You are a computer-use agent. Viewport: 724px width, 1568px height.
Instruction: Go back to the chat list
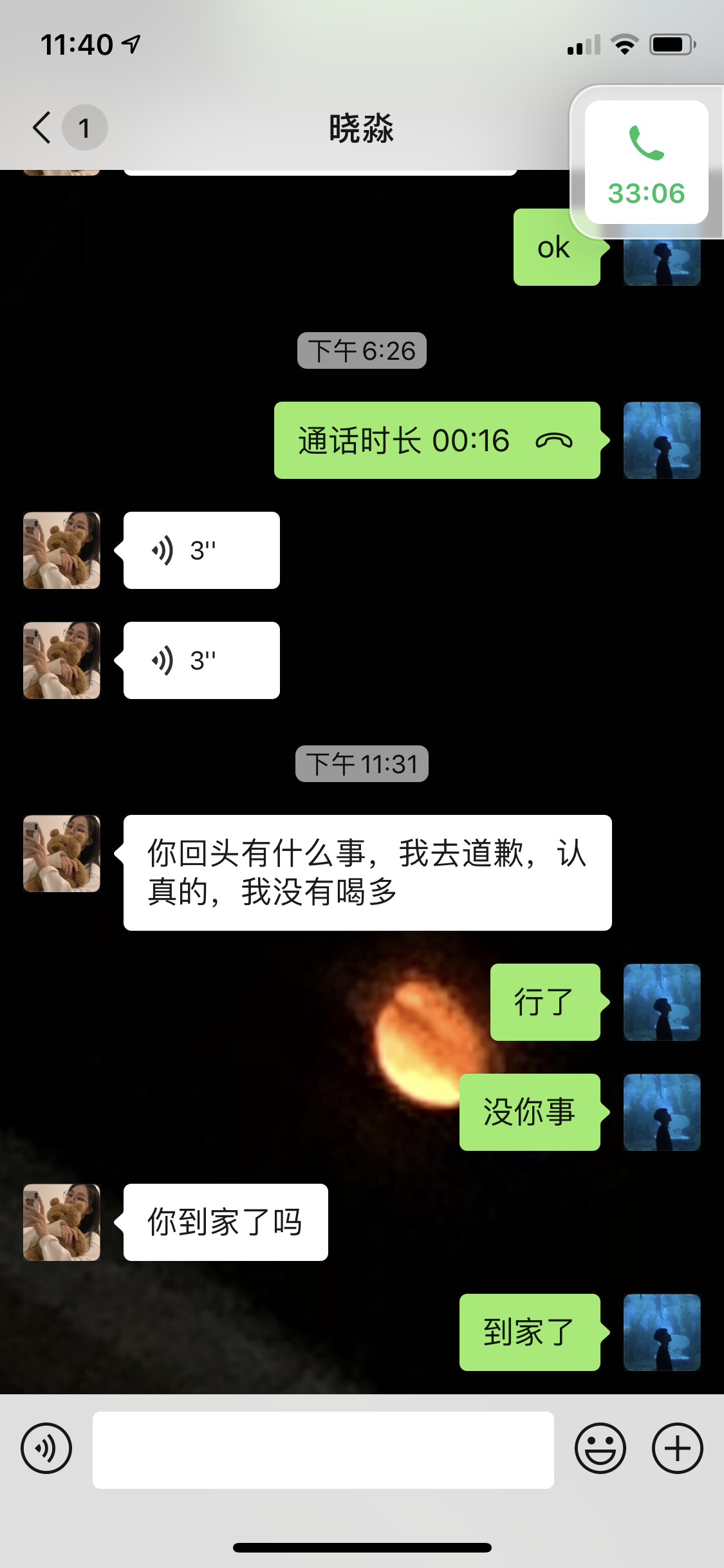[x=42, y=127]
